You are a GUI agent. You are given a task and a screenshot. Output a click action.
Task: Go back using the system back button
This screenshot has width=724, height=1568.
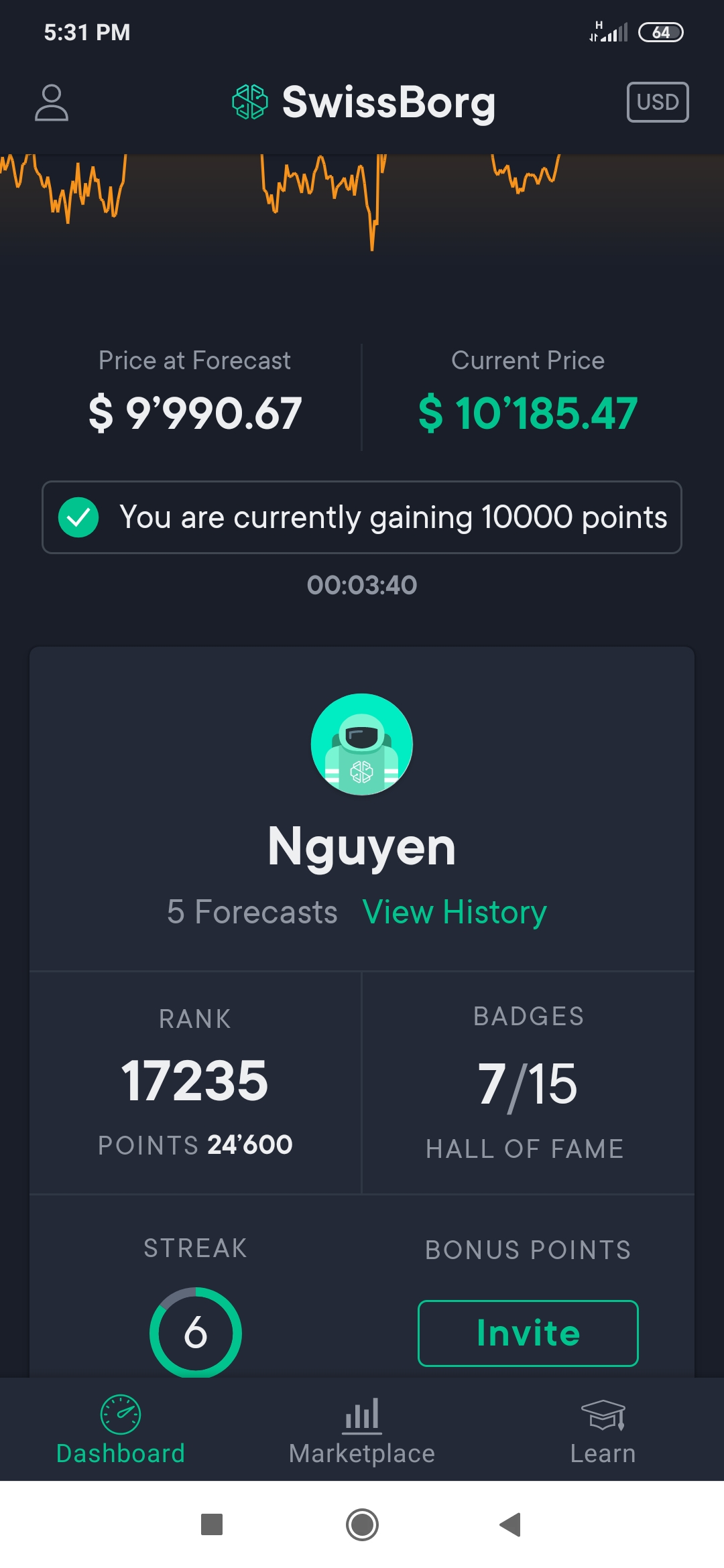[x=511, y=1524]
